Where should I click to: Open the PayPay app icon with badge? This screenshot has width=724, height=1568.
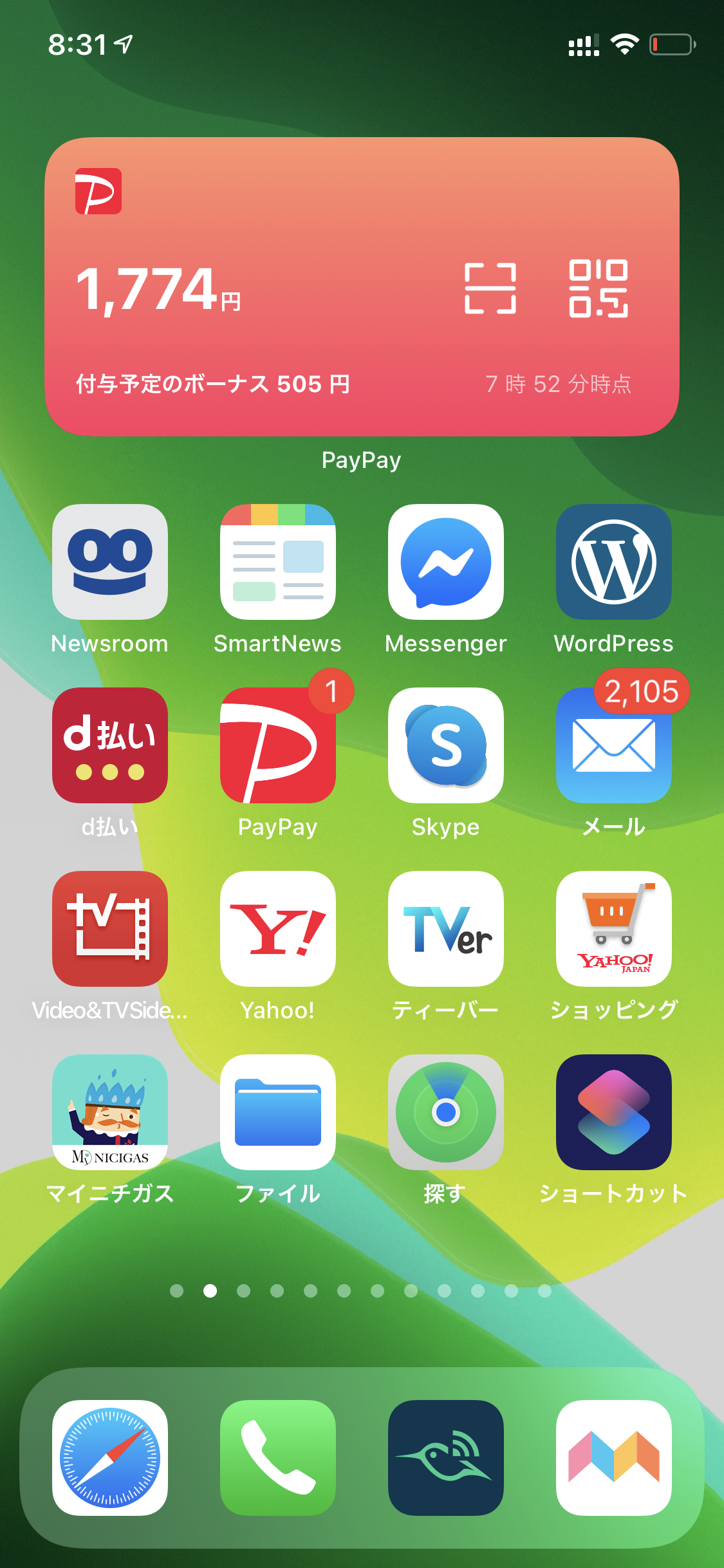tap(278, 745)
